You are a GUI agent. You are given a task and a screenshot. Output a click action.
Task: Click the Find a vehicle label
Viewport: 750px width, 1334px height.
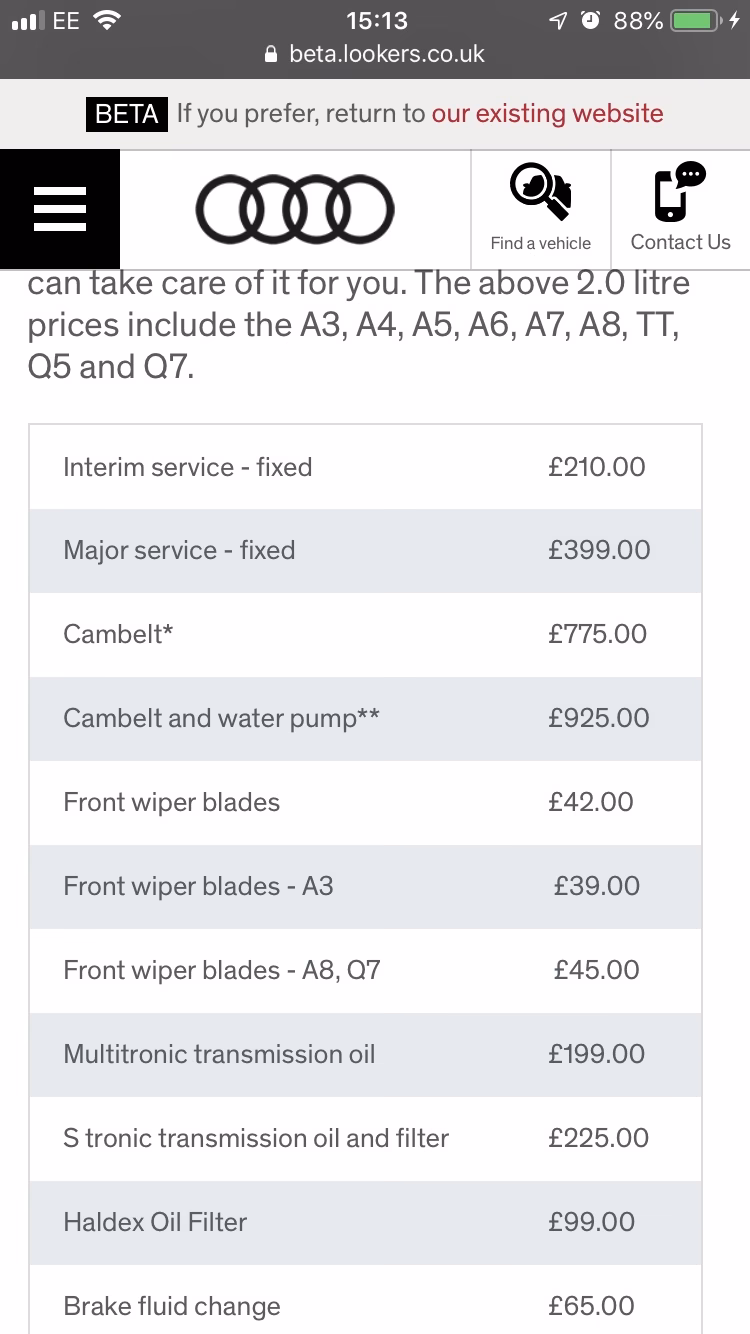[540, 242]
